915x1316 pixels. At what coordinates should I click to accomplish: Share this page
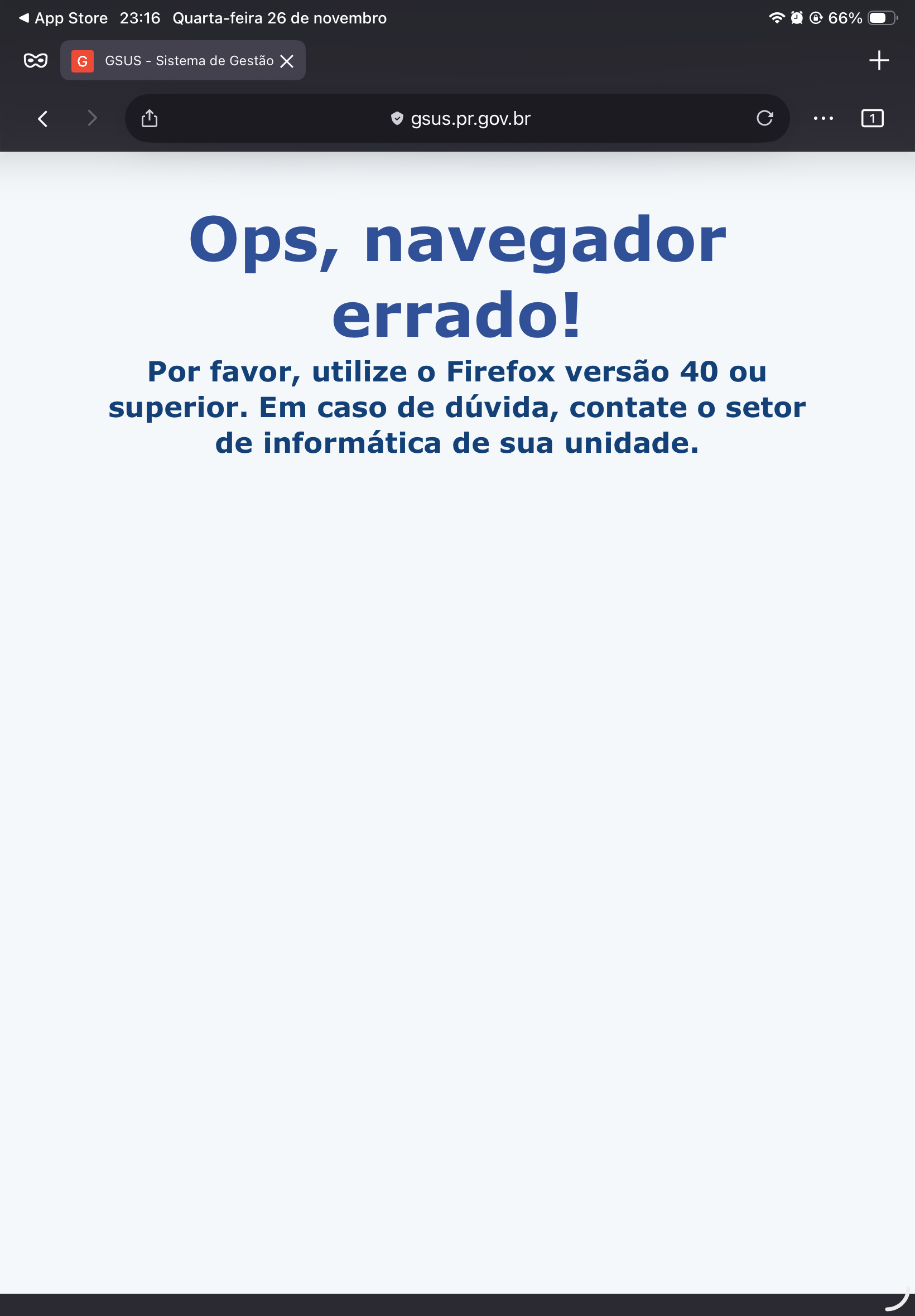click(150, 119)
